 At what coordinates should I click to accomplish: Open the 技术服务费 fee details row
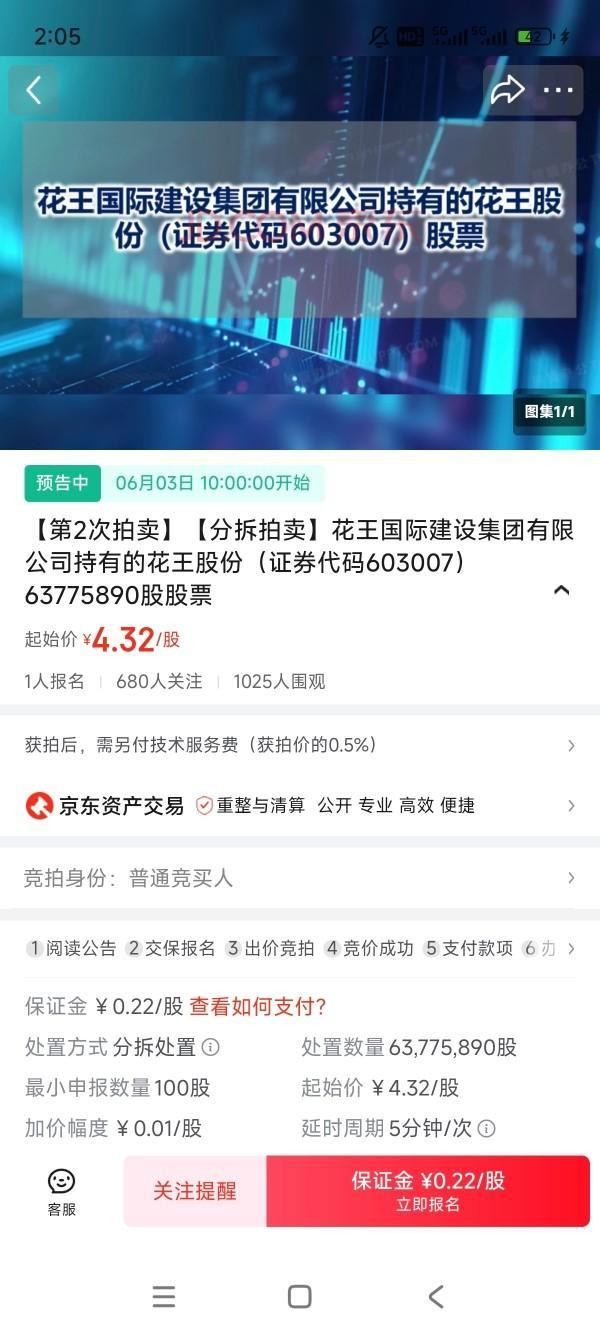point(300,745)
